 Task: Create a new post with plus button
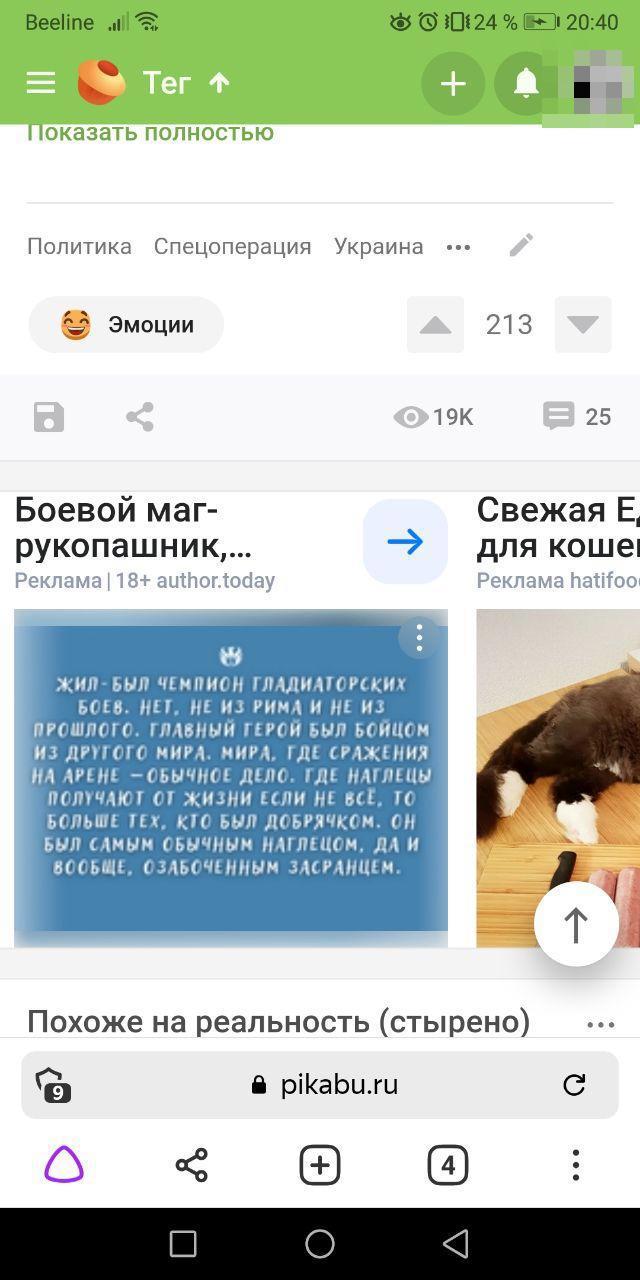[x=453, y=84]
